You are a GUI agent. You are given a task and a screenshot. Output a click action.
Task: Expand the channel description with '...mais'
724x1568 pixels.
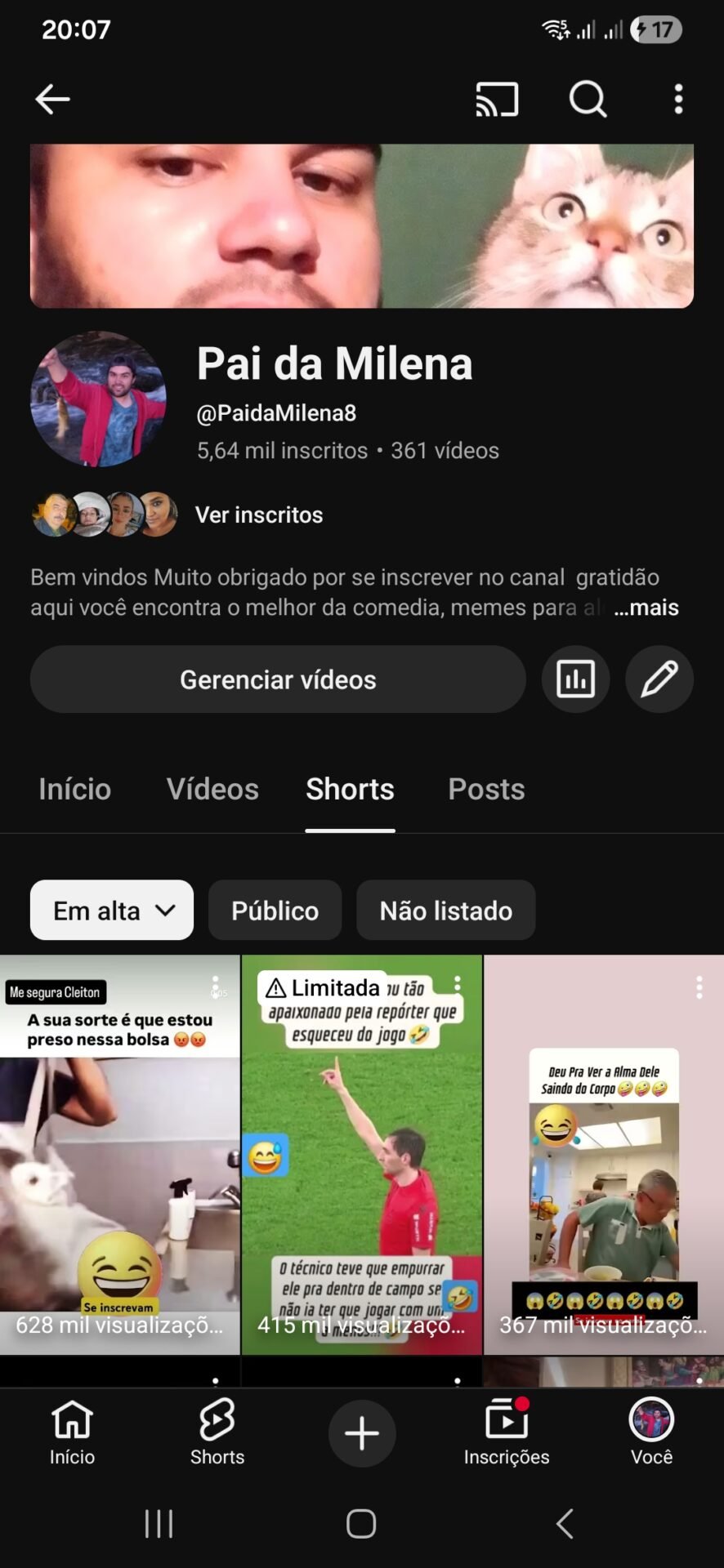646,608
